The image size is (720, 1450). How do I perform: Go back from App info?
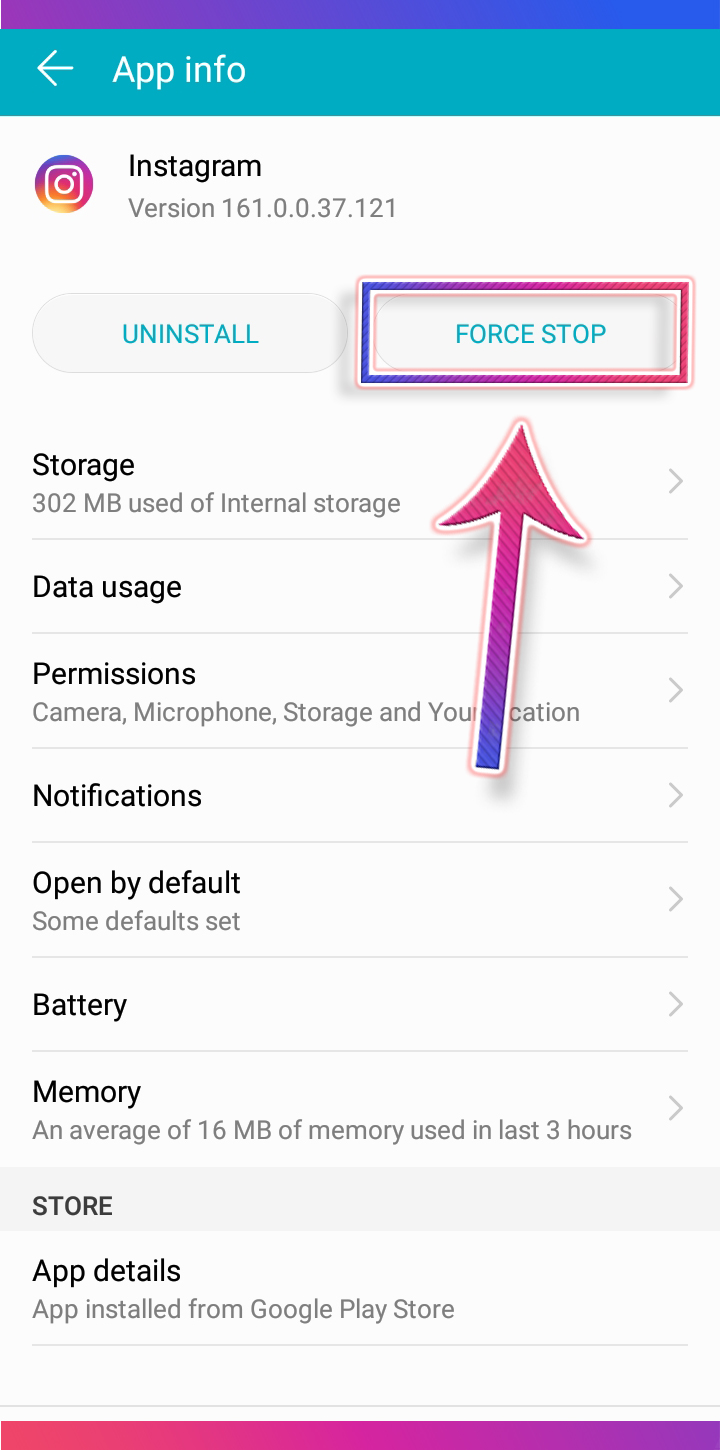click(x=55, y=69)
